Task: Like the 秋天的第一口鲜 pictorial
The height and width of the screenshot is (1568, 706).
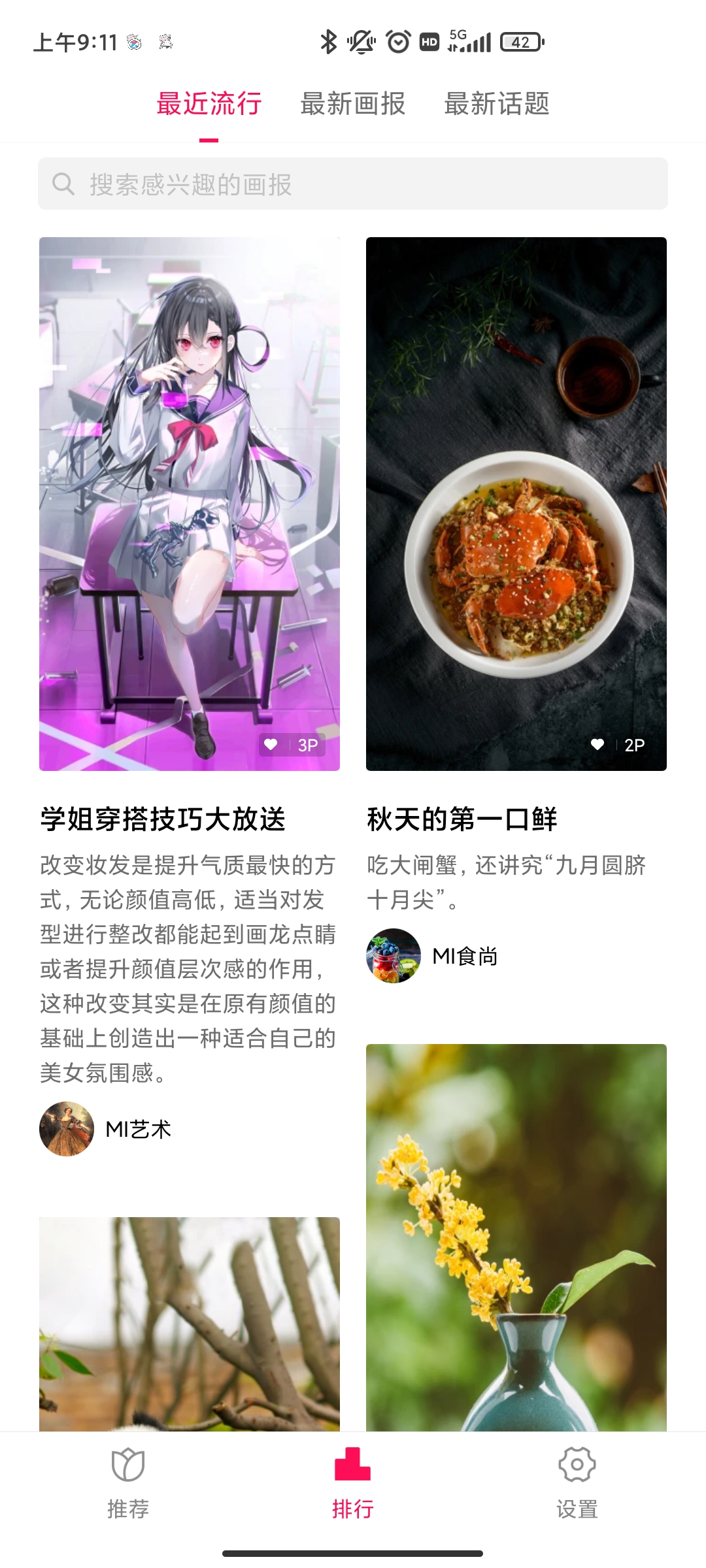Action: point(597,744)
